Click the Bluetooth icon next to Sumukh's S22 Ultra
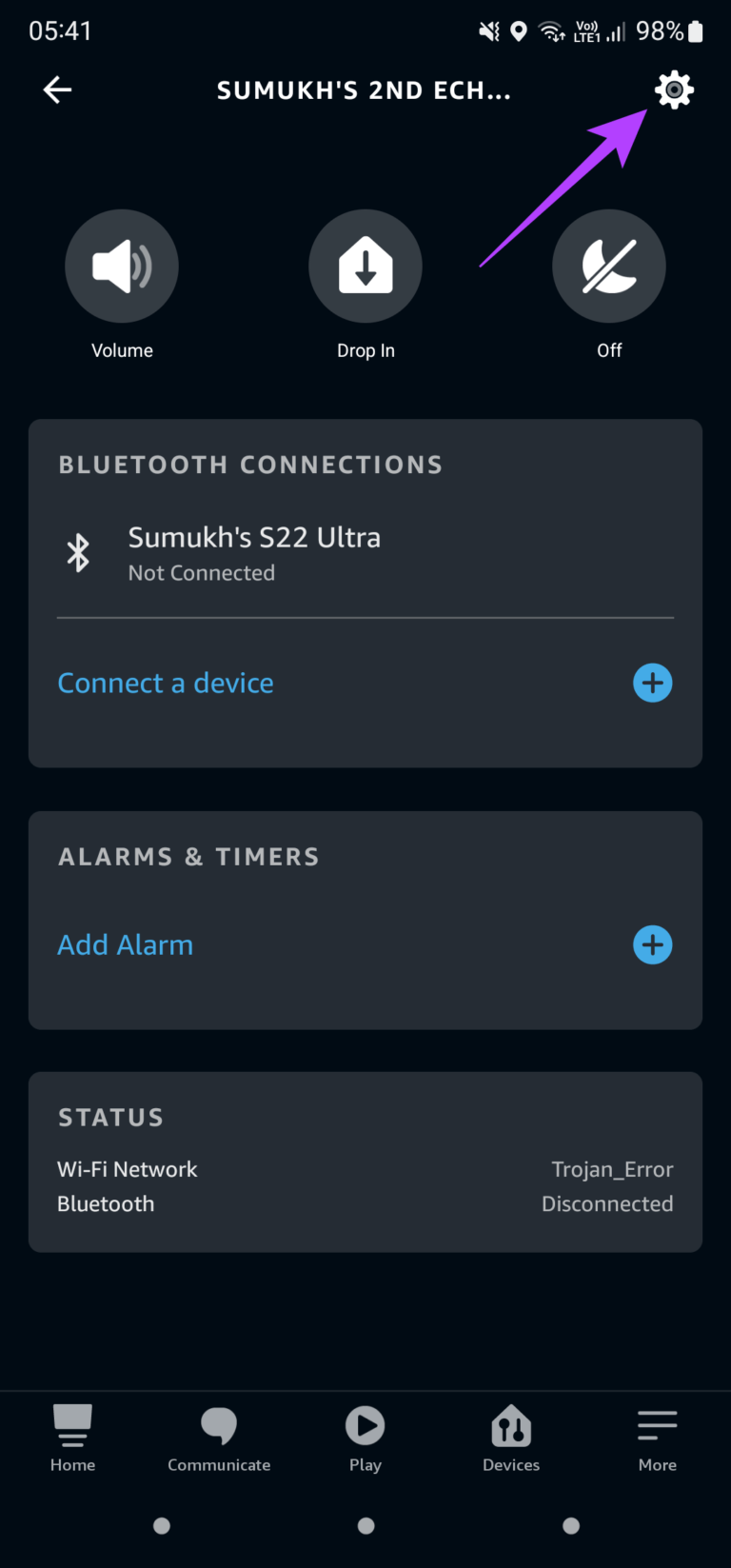Image resolution: width=731 pixels, height=1568 pixels. tap(80, 552)
